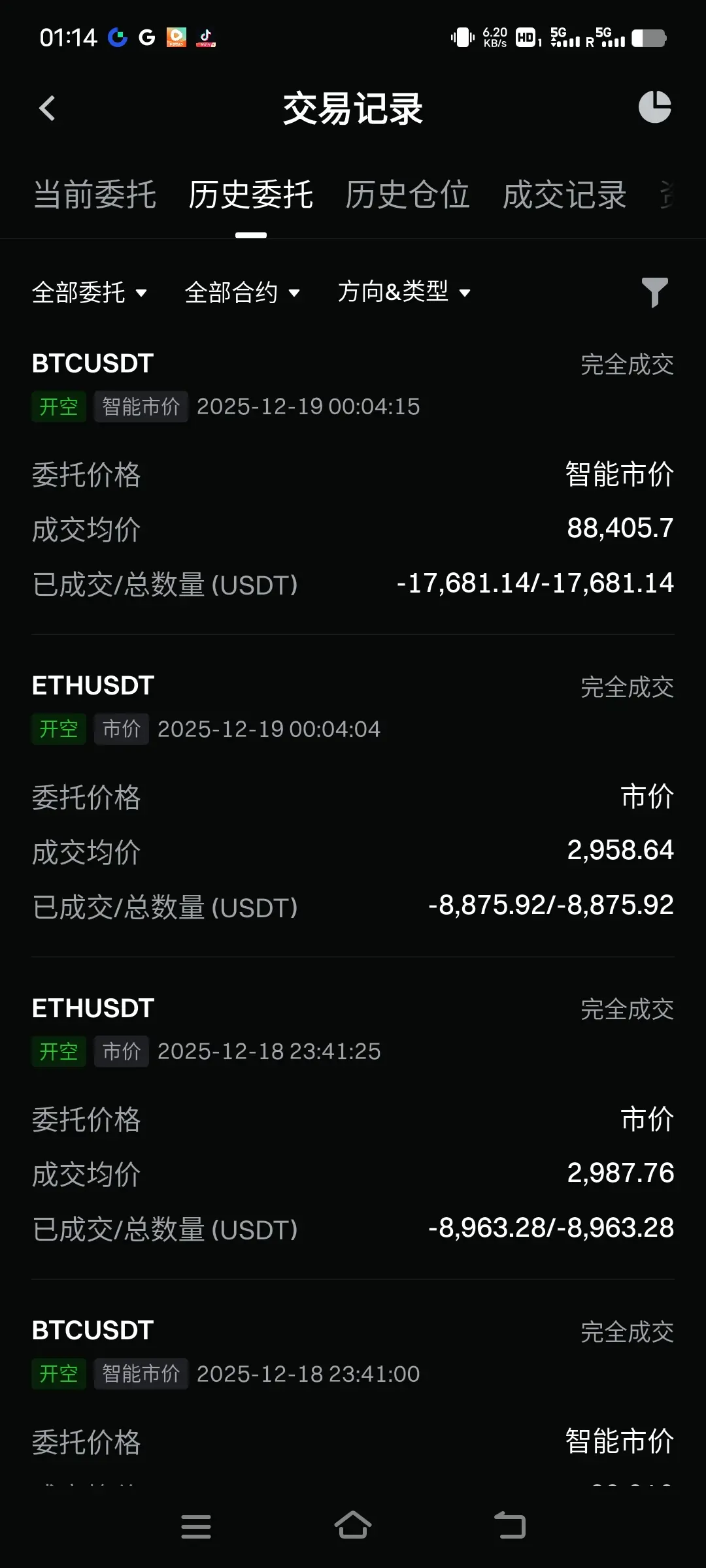Open the 方向&类型 dropdown
The width and height of the screenshot is (706, 1568).
[x=404, y=292]
